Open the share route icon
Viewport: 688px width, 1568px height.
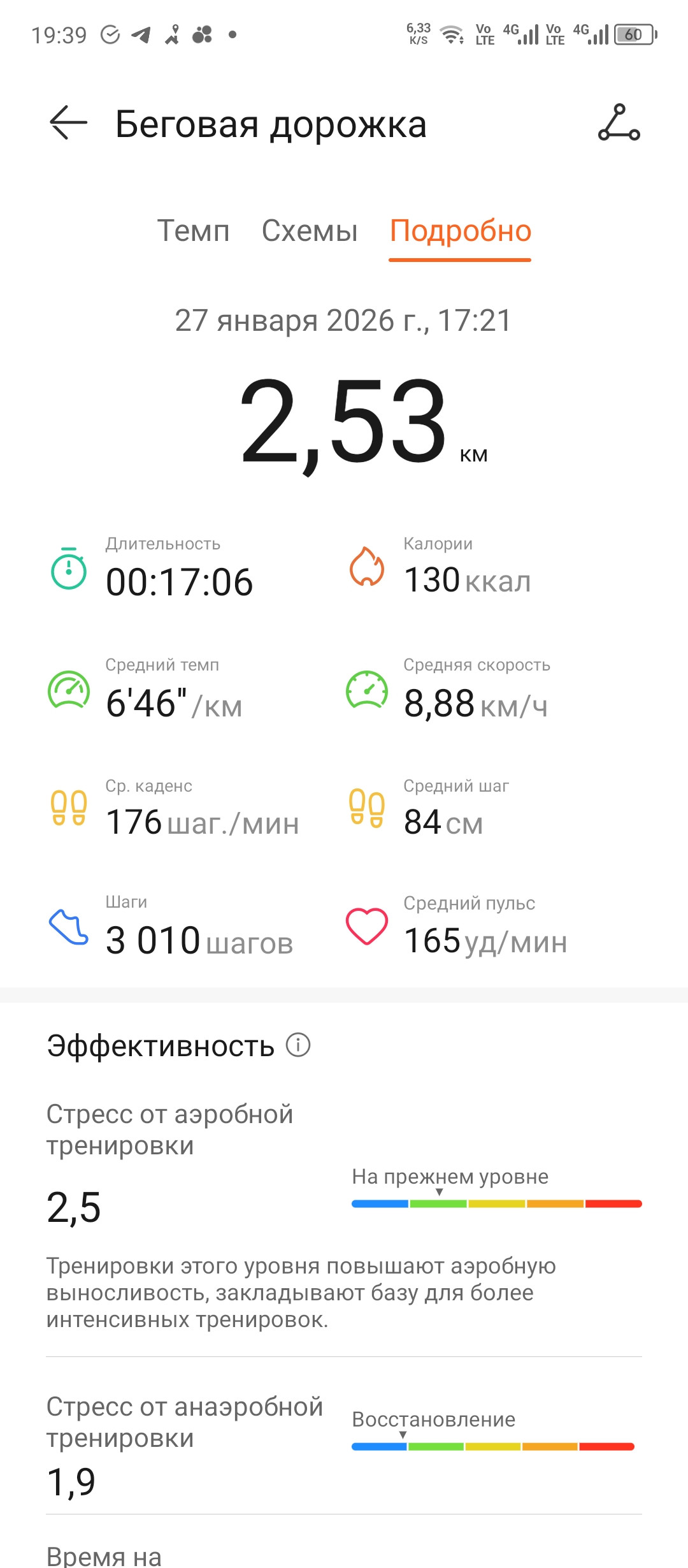coord(619,122)
